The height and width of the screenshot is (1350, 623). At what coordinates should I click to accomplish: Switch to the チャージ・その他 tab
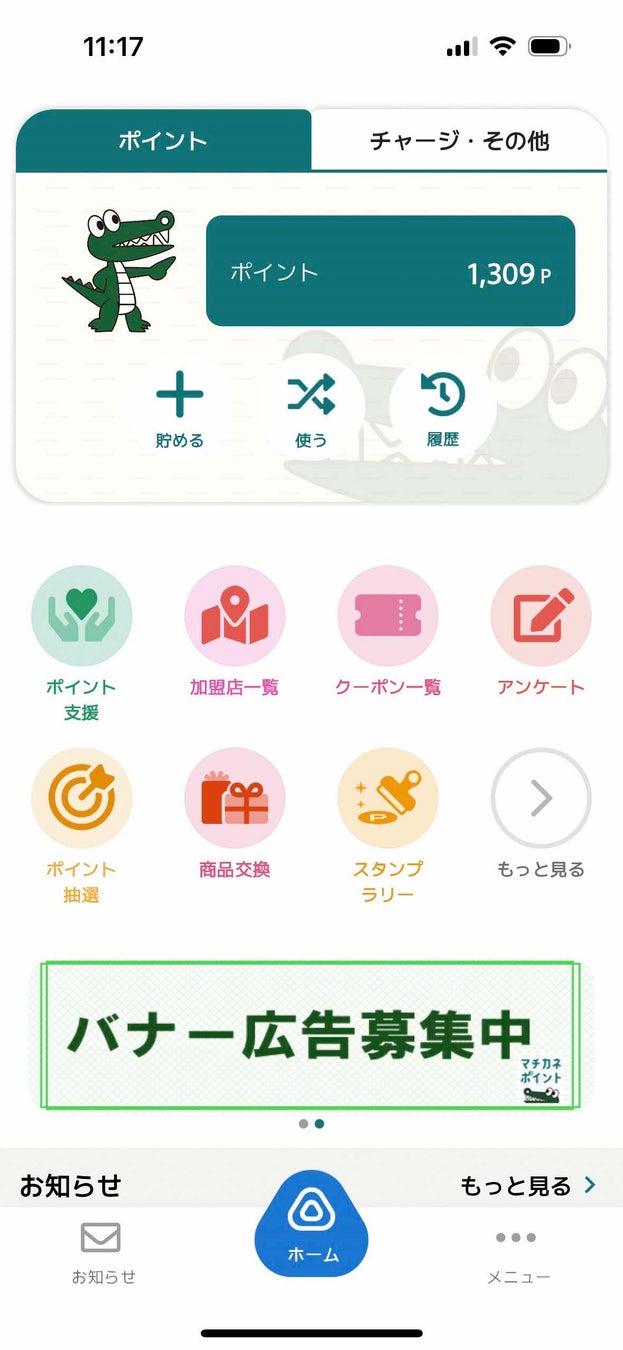pos(459,140)
